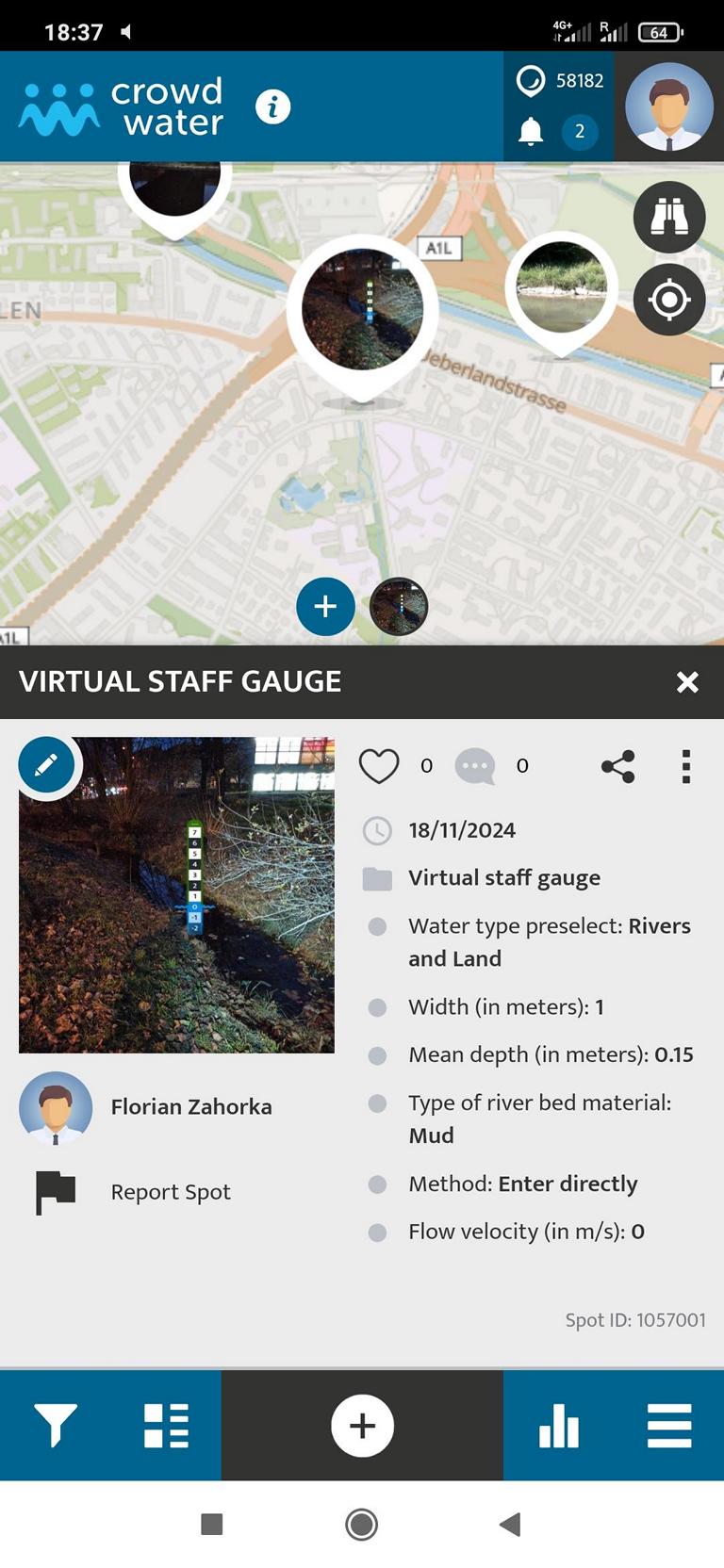Center map on my location
This screenshot has width=724, height=1568.
[669, 300]
